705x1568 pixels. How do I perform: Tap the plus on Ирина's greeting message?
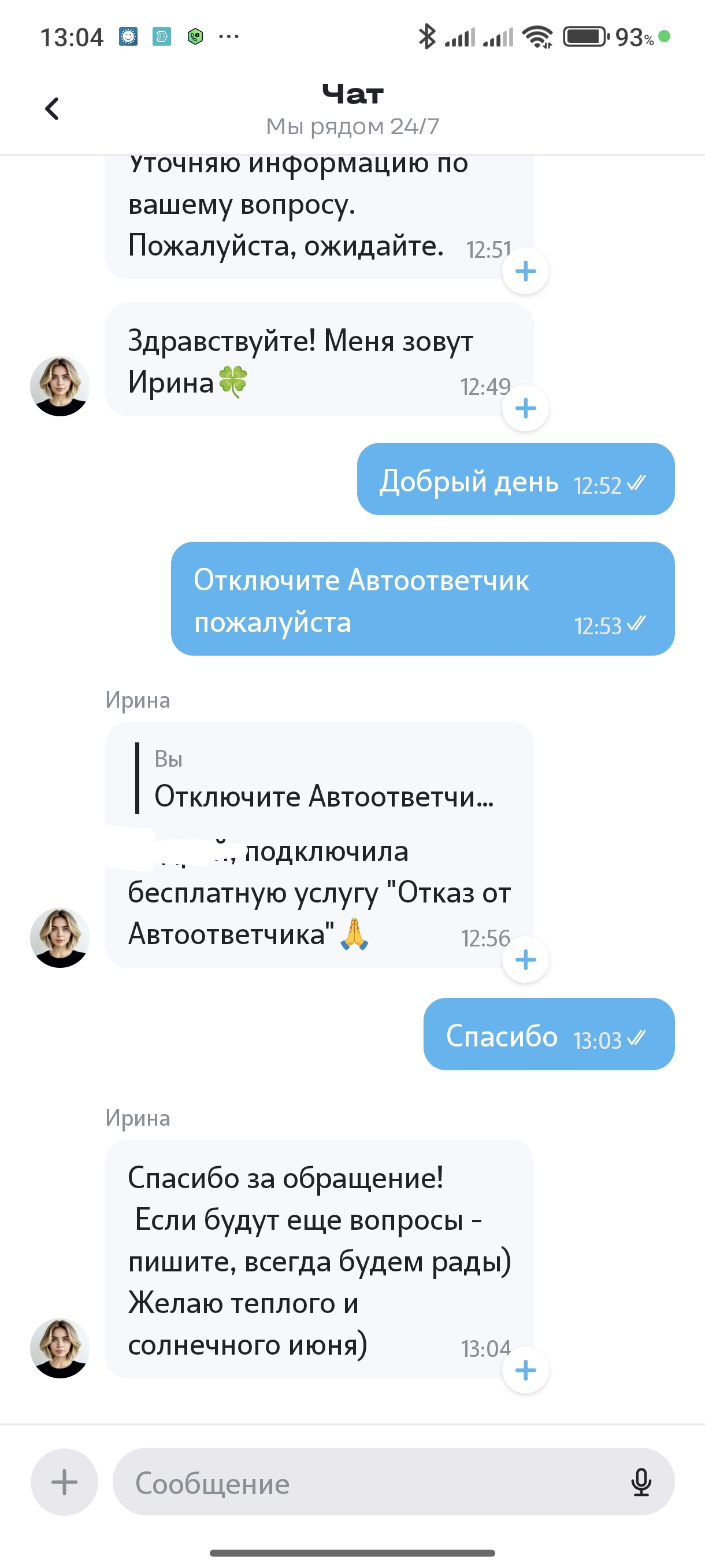[525, 408]
